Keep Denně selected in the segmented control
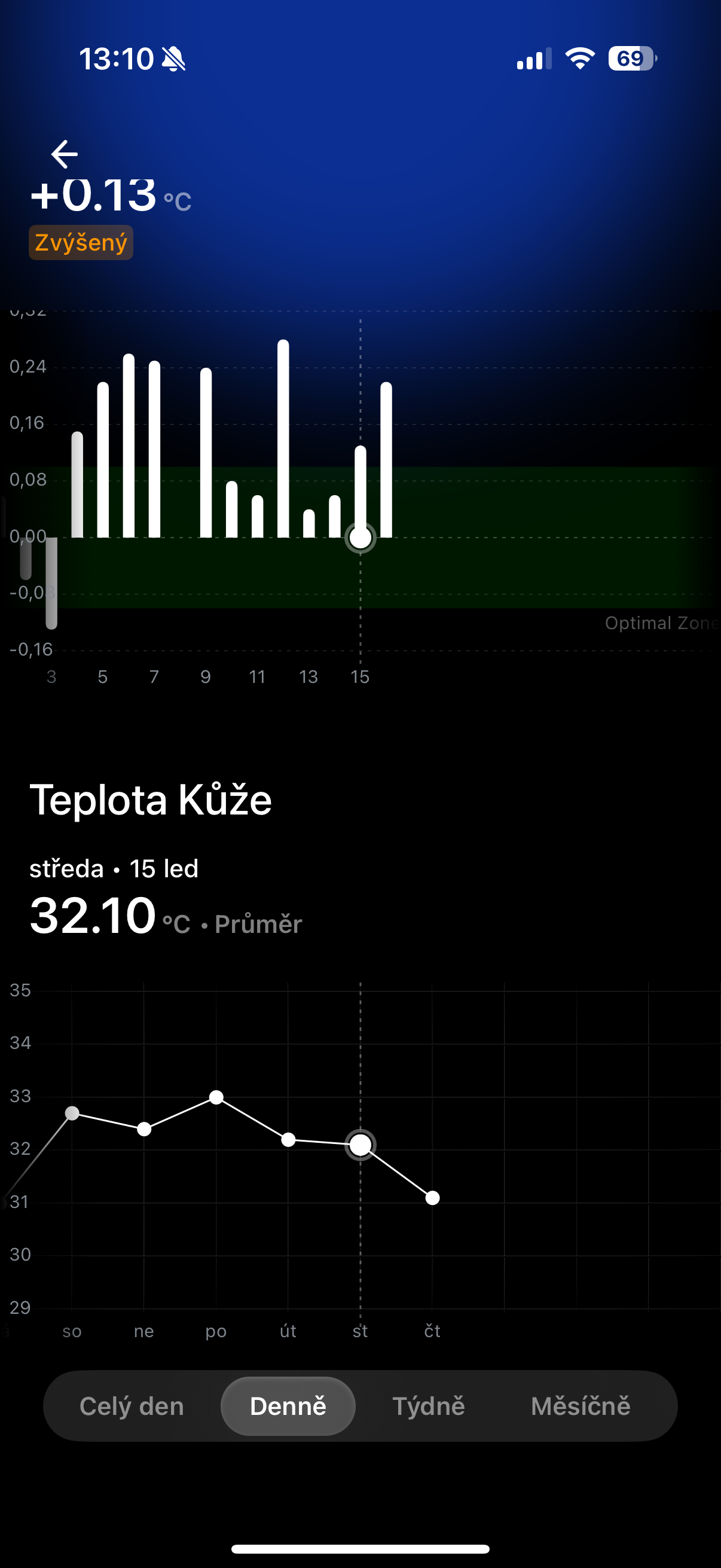 (288, 1406)
